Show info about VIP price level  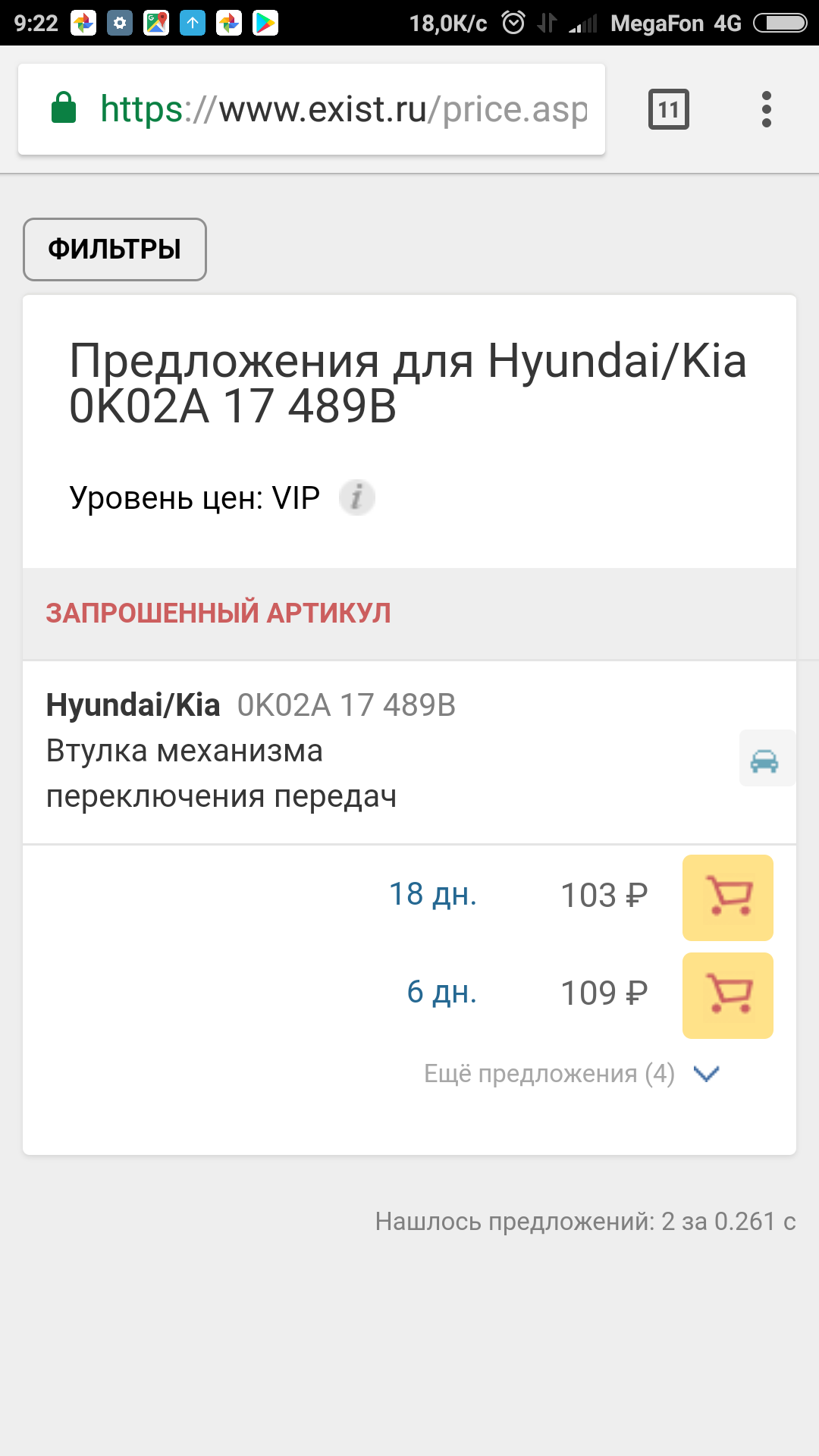(356, 498)
